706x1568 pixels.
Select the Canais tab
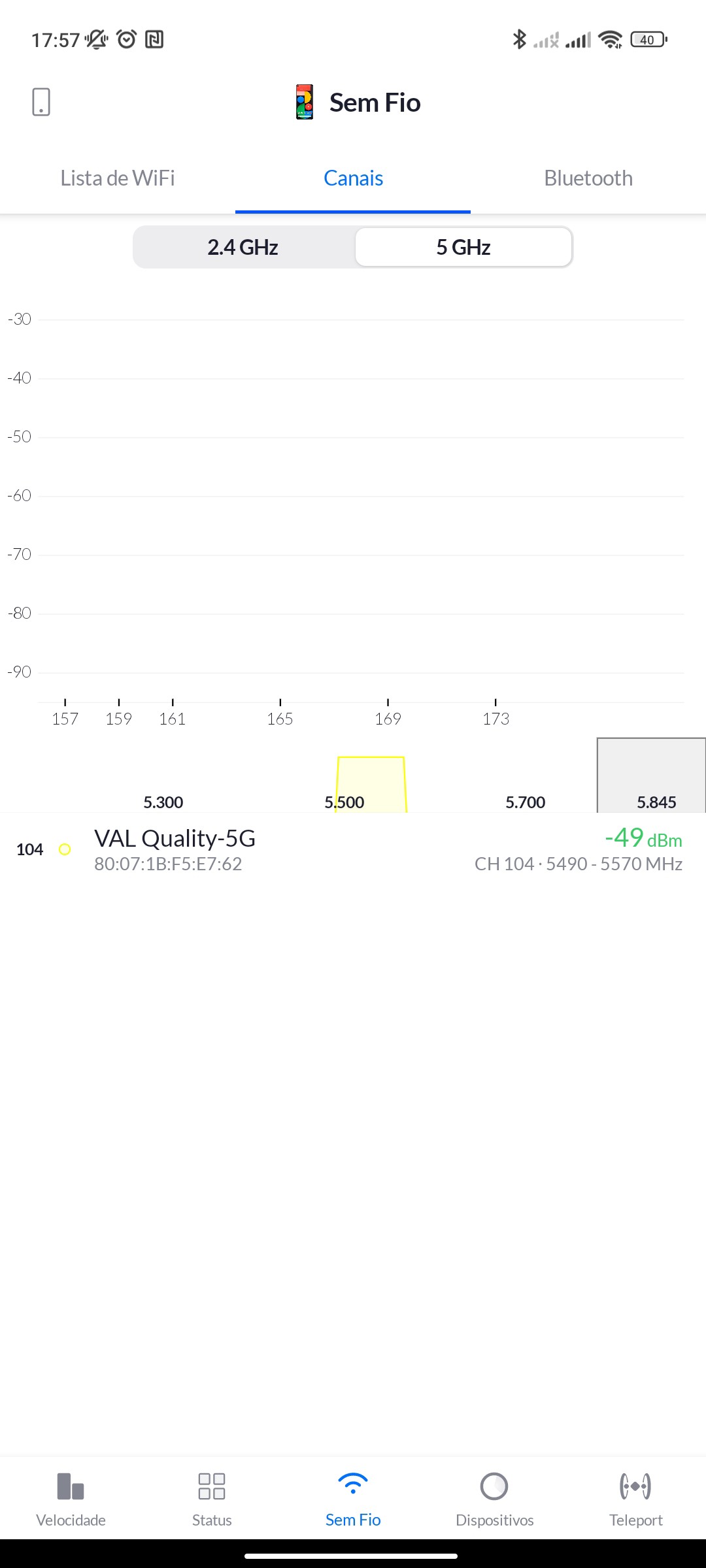[x=353, y=178]
